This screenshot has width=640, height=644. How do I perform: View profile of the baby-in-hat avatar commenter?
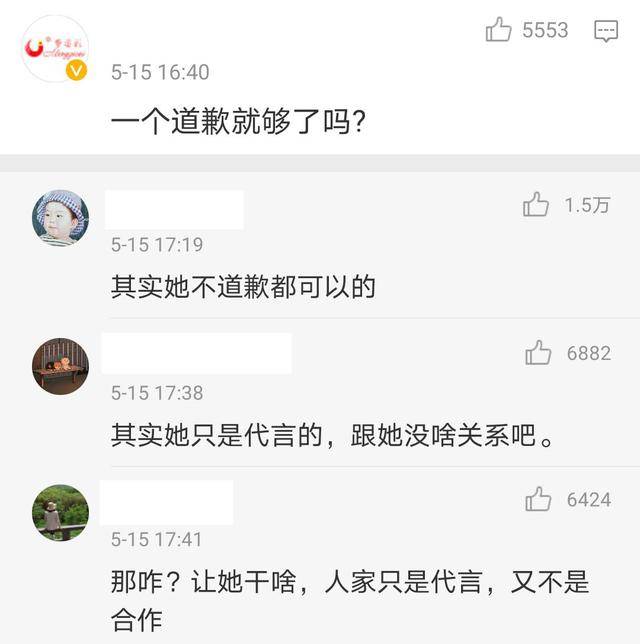60,217
